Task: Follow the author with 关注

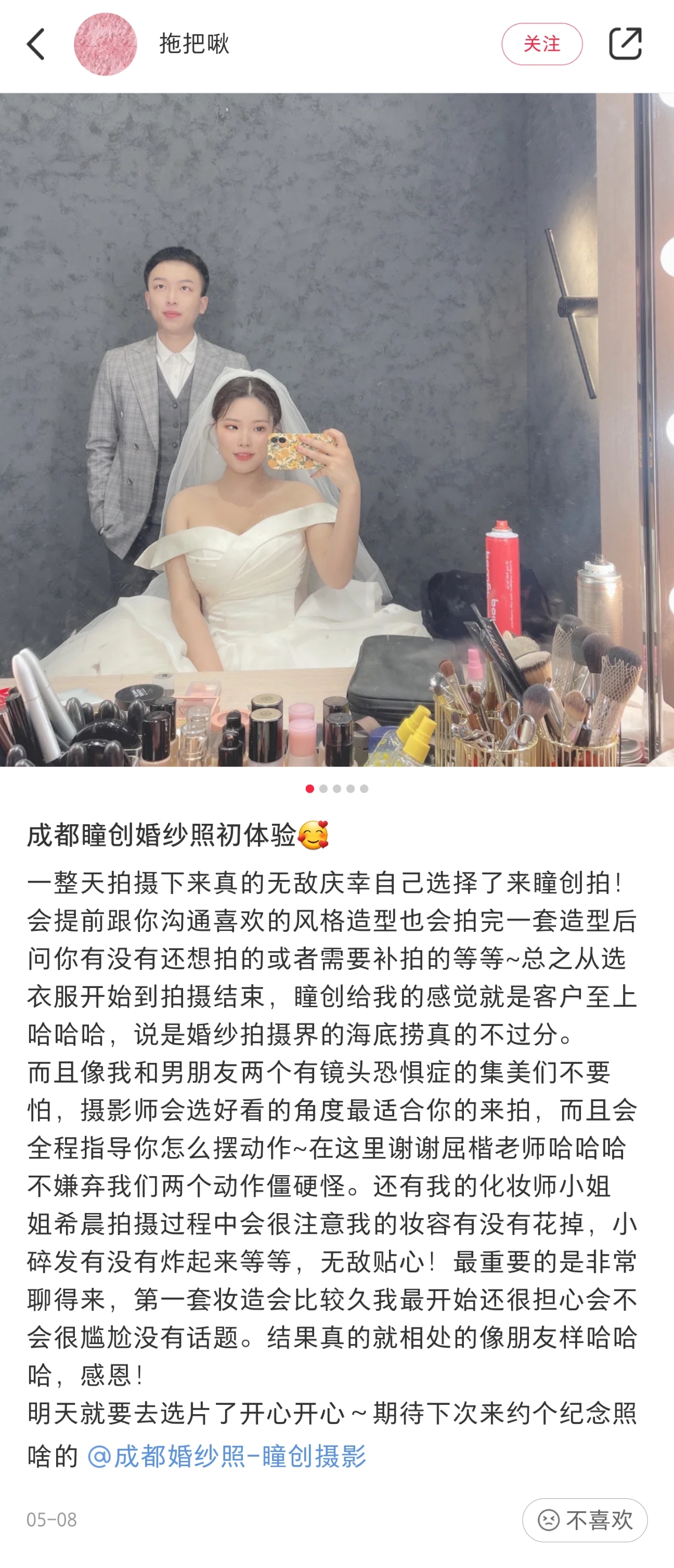Action: pyautogui.click(x=541, y=44)
